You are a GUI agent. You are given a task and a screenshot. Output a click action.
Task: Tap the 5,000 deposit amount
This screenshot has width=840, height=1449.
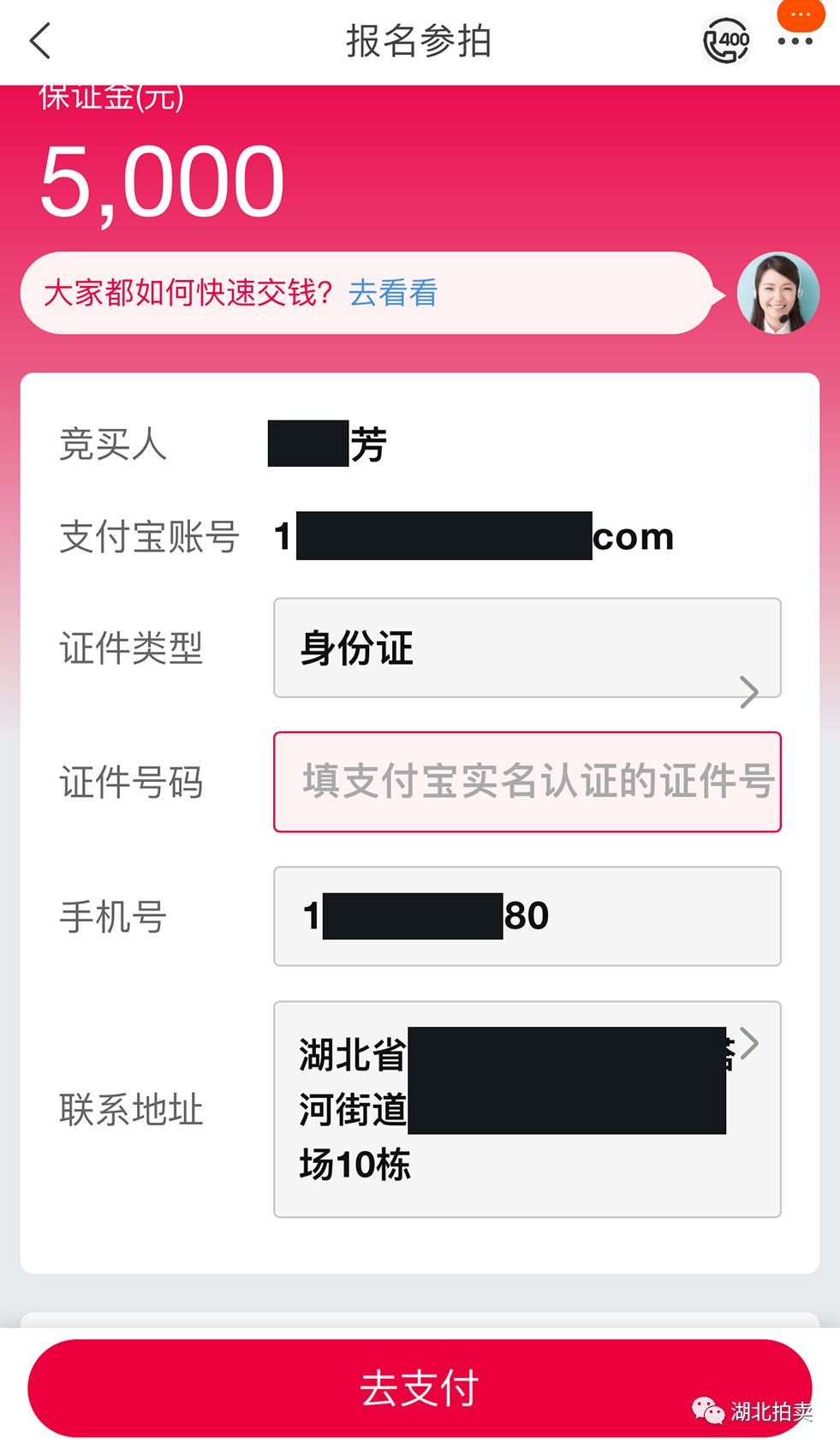(x=162, y=177)
